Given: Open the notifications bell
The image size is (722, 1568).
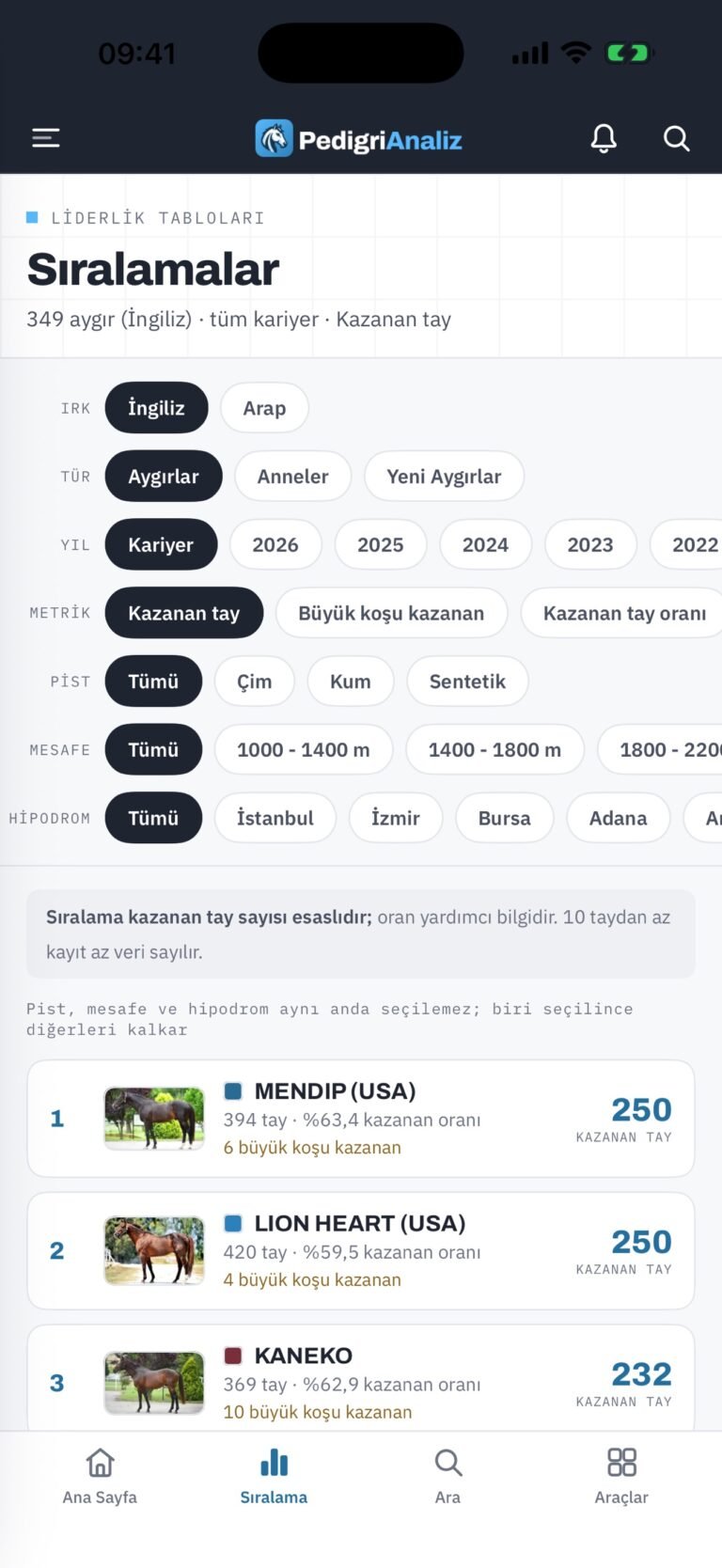Looking at the screenshot, I should 604,139.
